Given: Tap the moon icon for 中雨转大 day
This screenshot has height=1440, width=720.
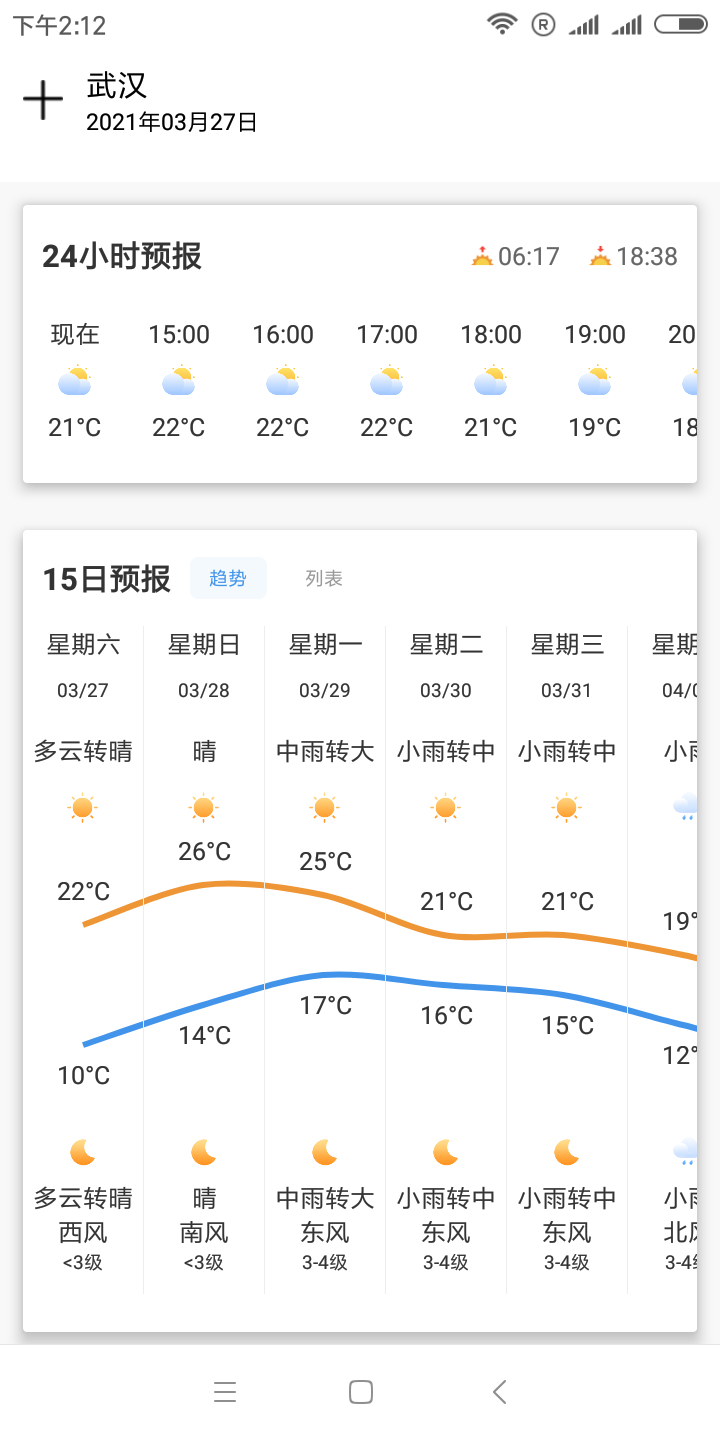Looking at the screenshot, I should click(324, 1152).
